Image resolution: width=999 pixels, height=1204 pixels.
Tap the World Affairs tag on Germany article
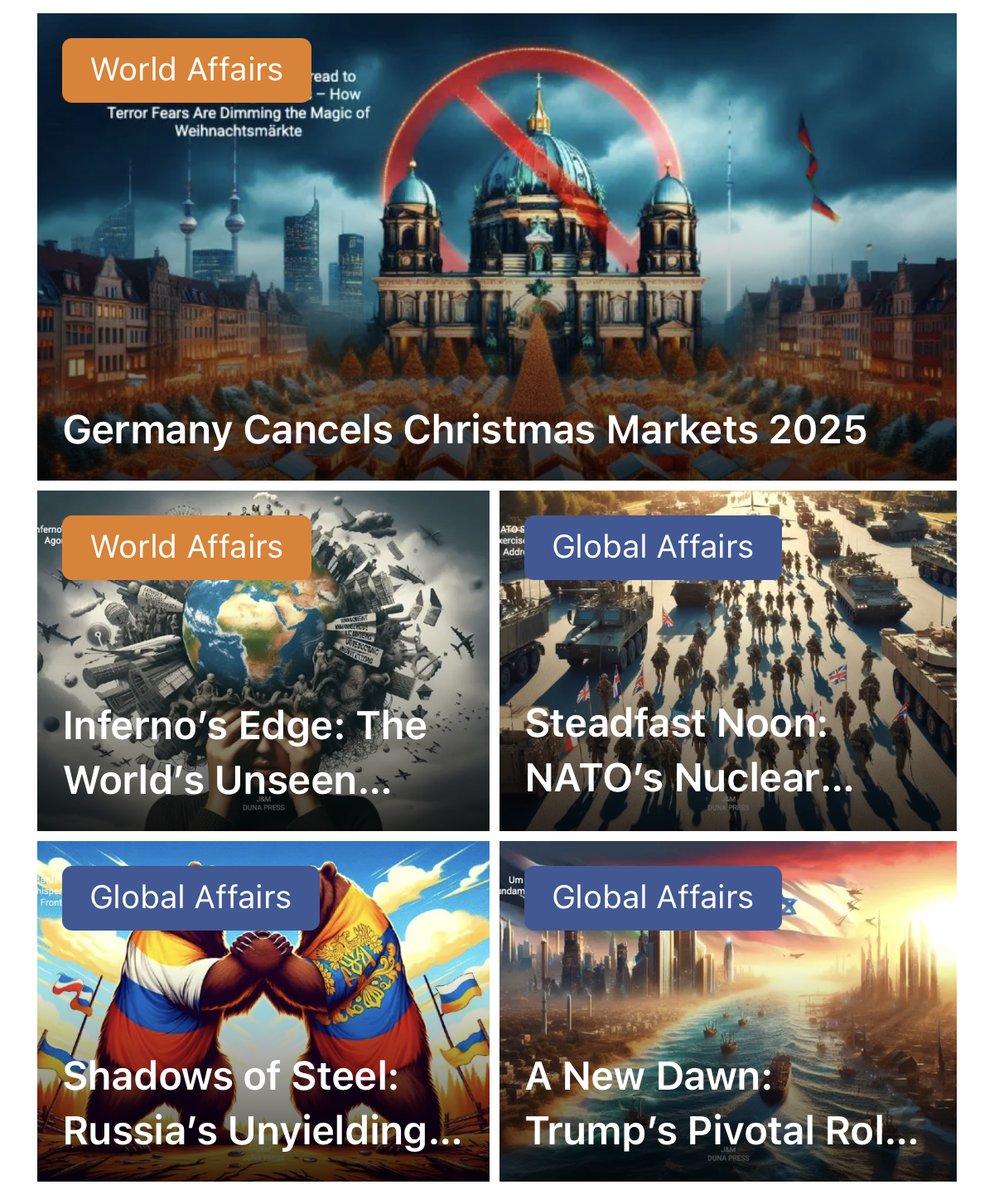click(186, 70)
